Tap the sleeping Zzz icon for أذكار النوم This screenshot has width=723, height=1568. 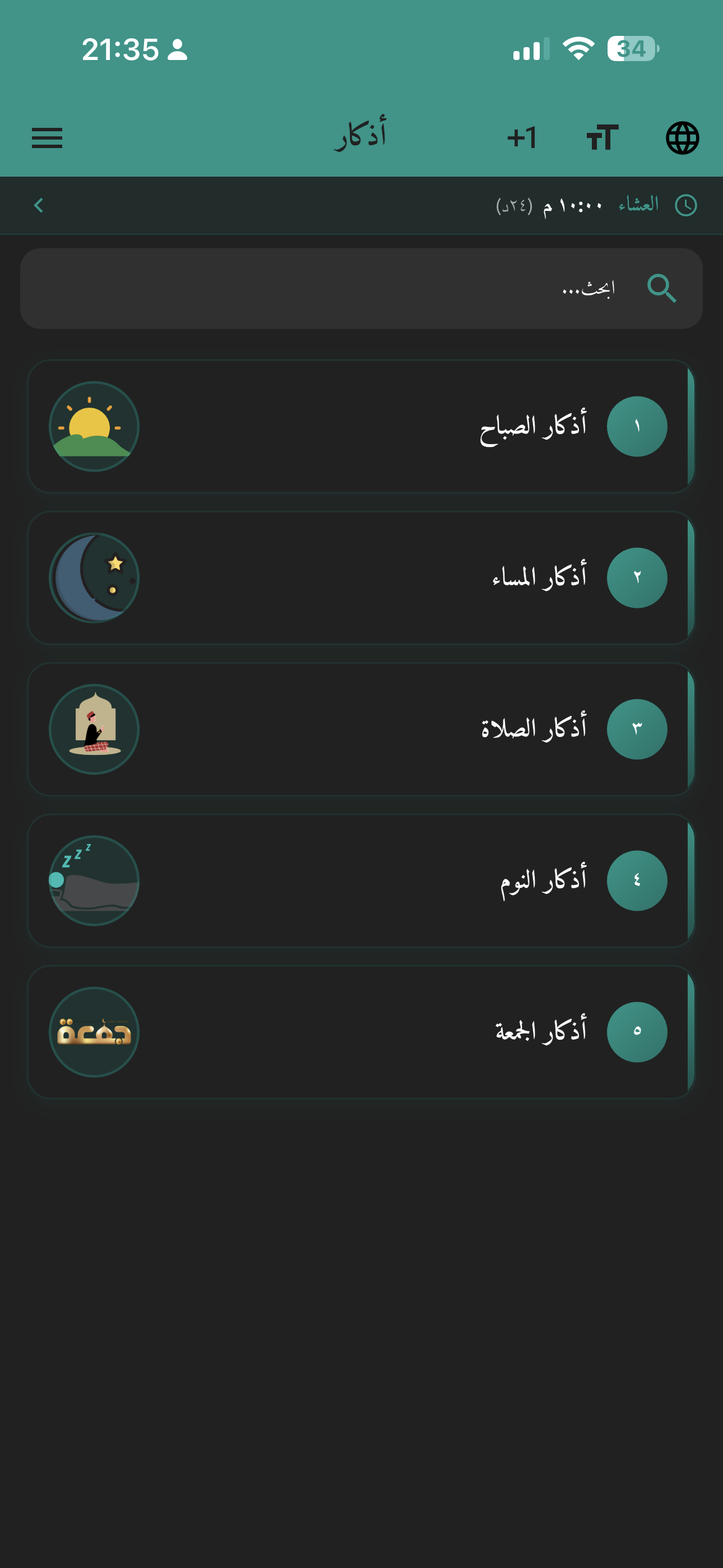pos(94,879)
